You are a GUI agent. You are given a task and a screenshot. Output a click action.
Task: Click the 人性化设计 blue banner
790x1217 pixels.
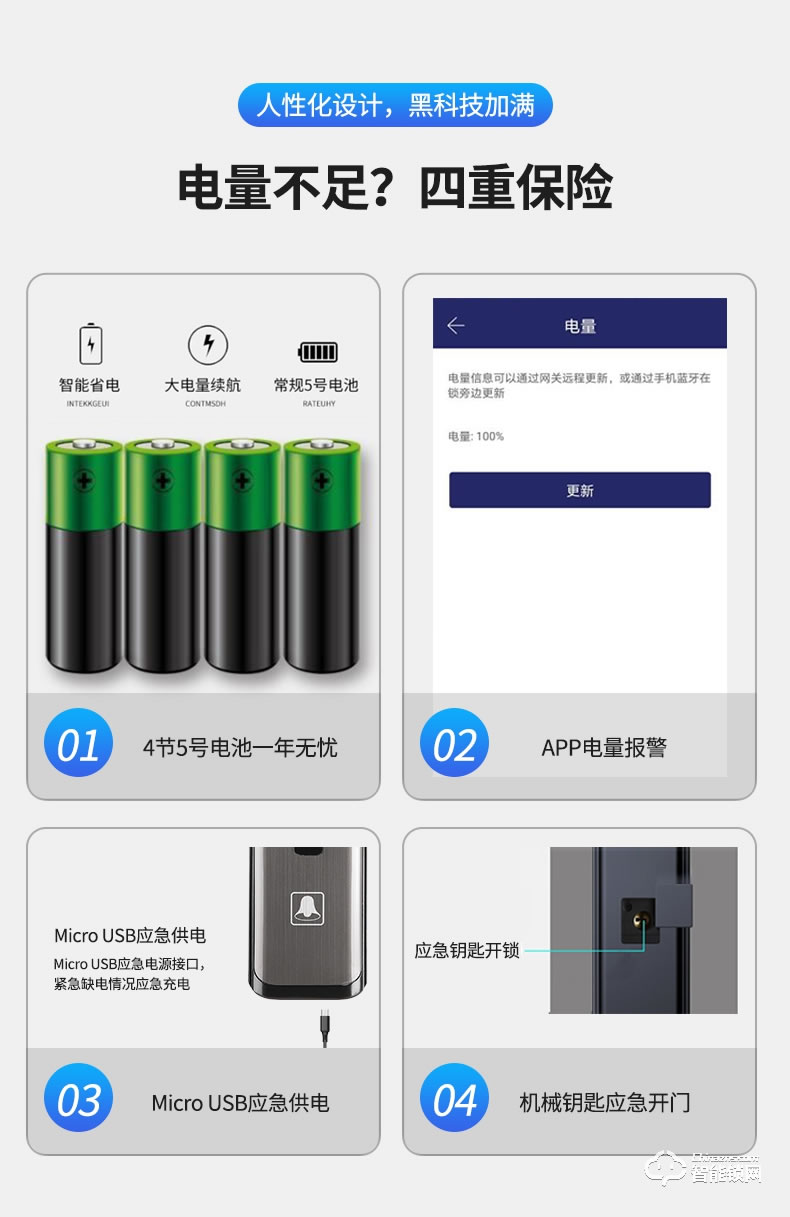coord(395,104)
